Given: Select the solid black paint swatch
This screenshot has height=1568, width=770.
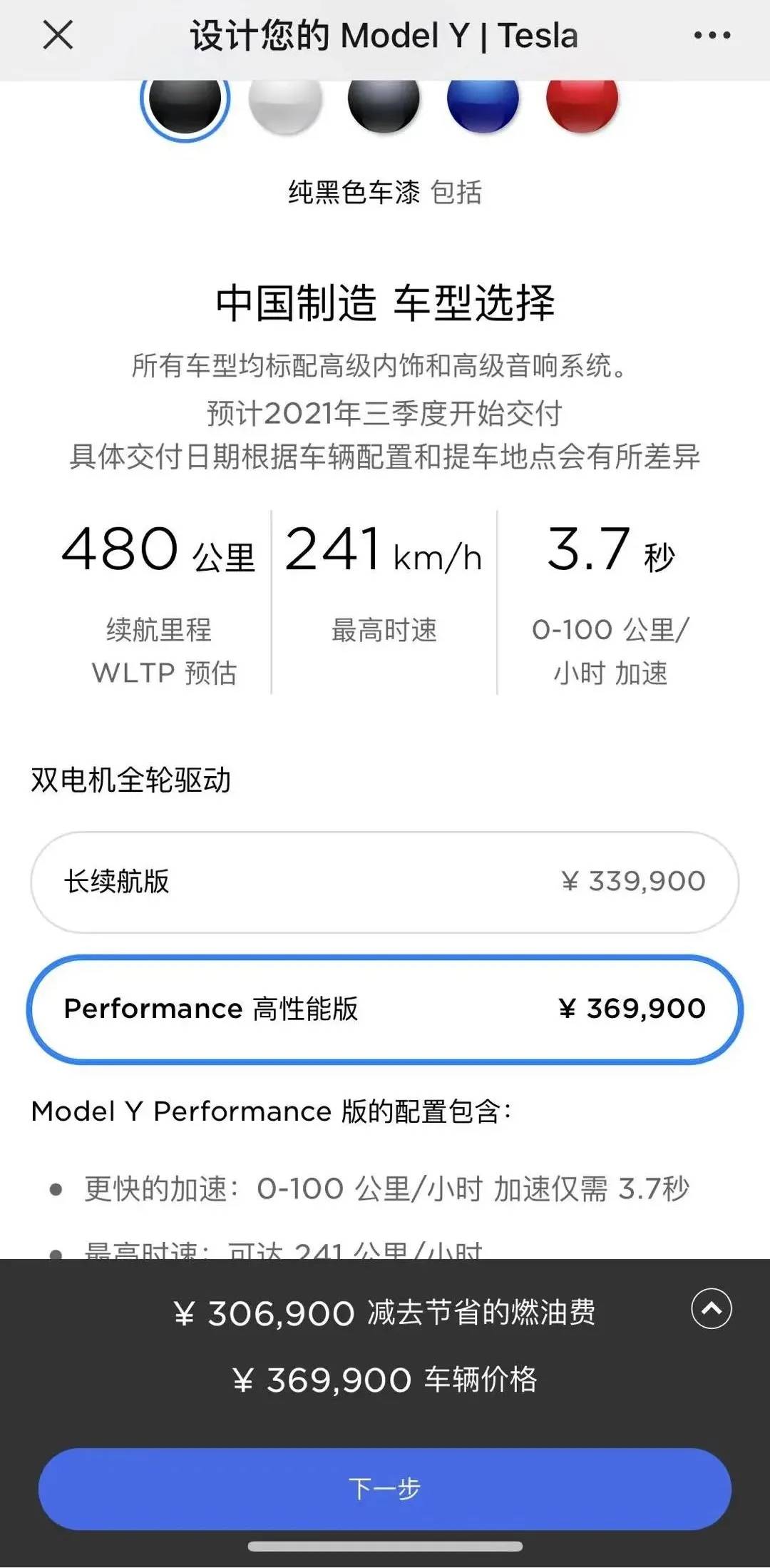Looking at the screenshot, I should click(x=185, y=102).
